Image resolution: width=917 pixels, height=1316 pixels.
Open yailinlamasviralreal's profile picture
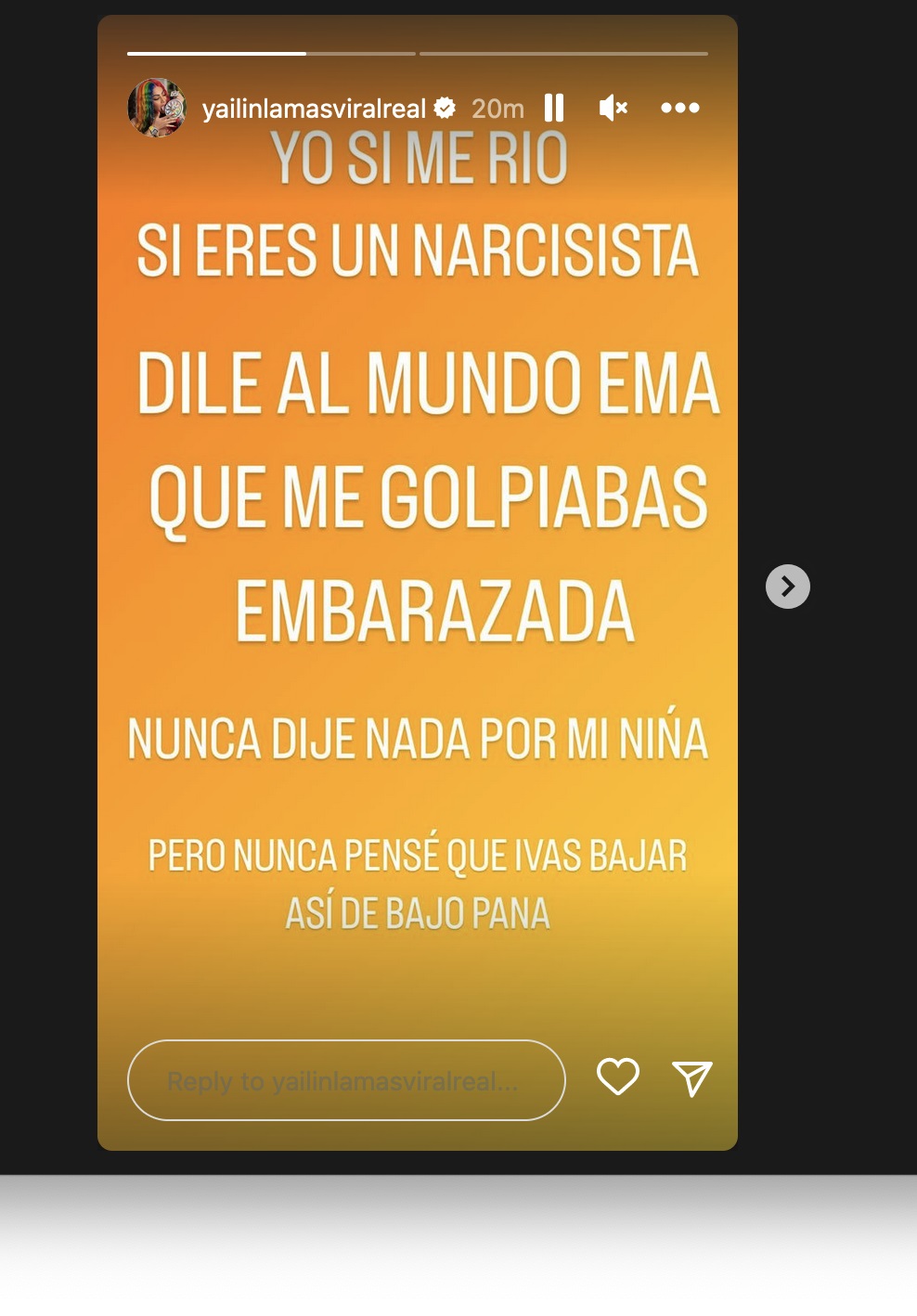[x=157, y=108]
